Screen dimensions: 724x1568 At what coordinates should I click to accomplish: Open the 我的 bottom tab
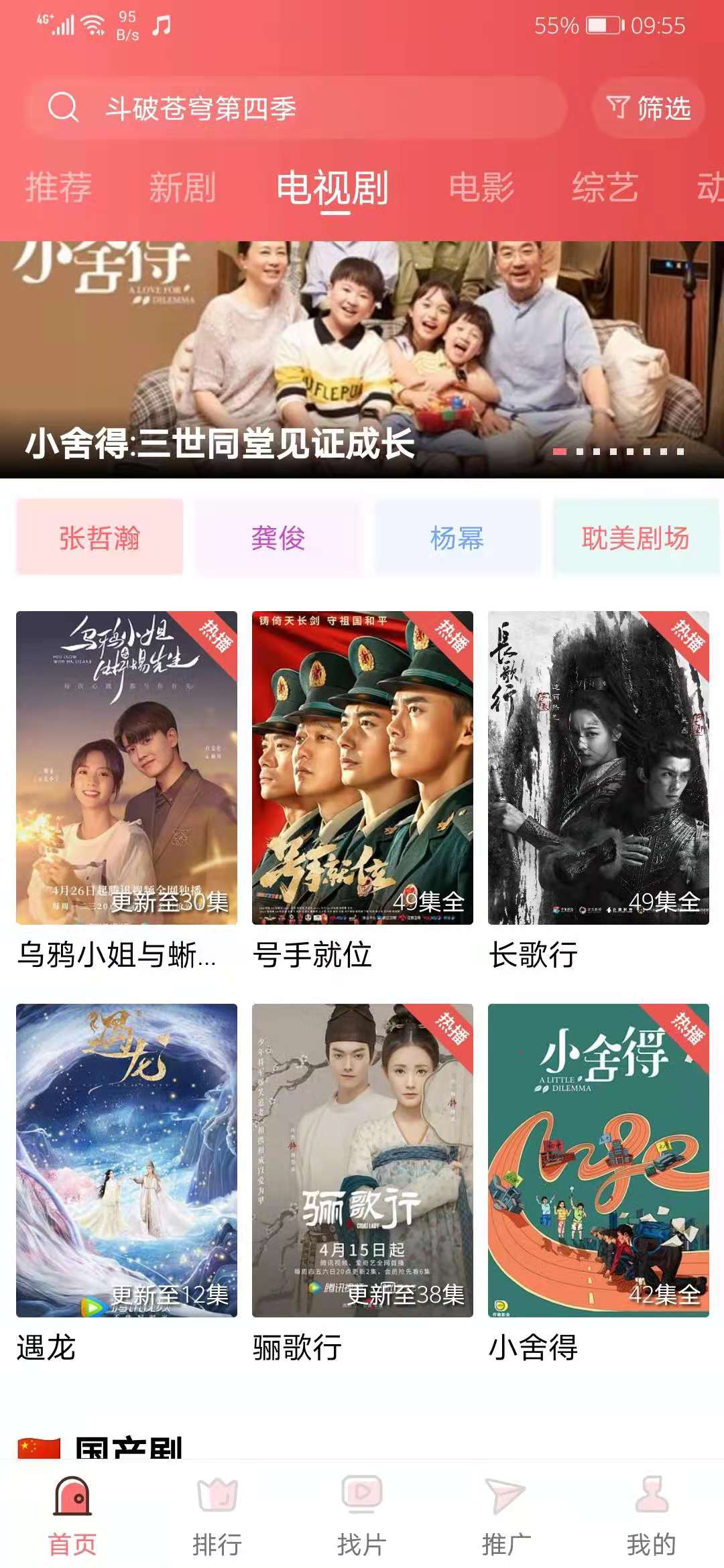click(651, 1516)
